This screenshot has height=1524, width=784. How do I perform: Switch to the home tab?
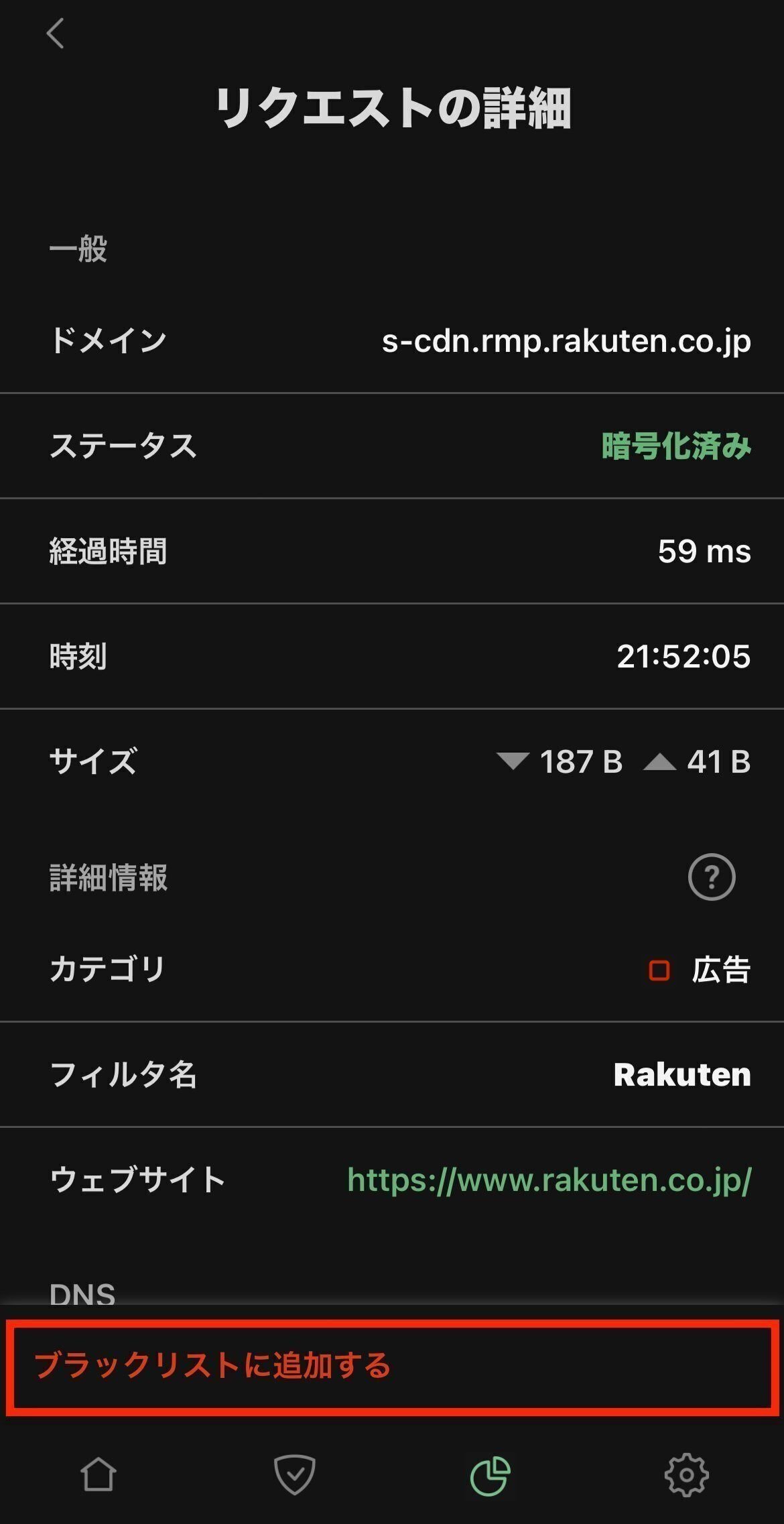[99, 1474]
